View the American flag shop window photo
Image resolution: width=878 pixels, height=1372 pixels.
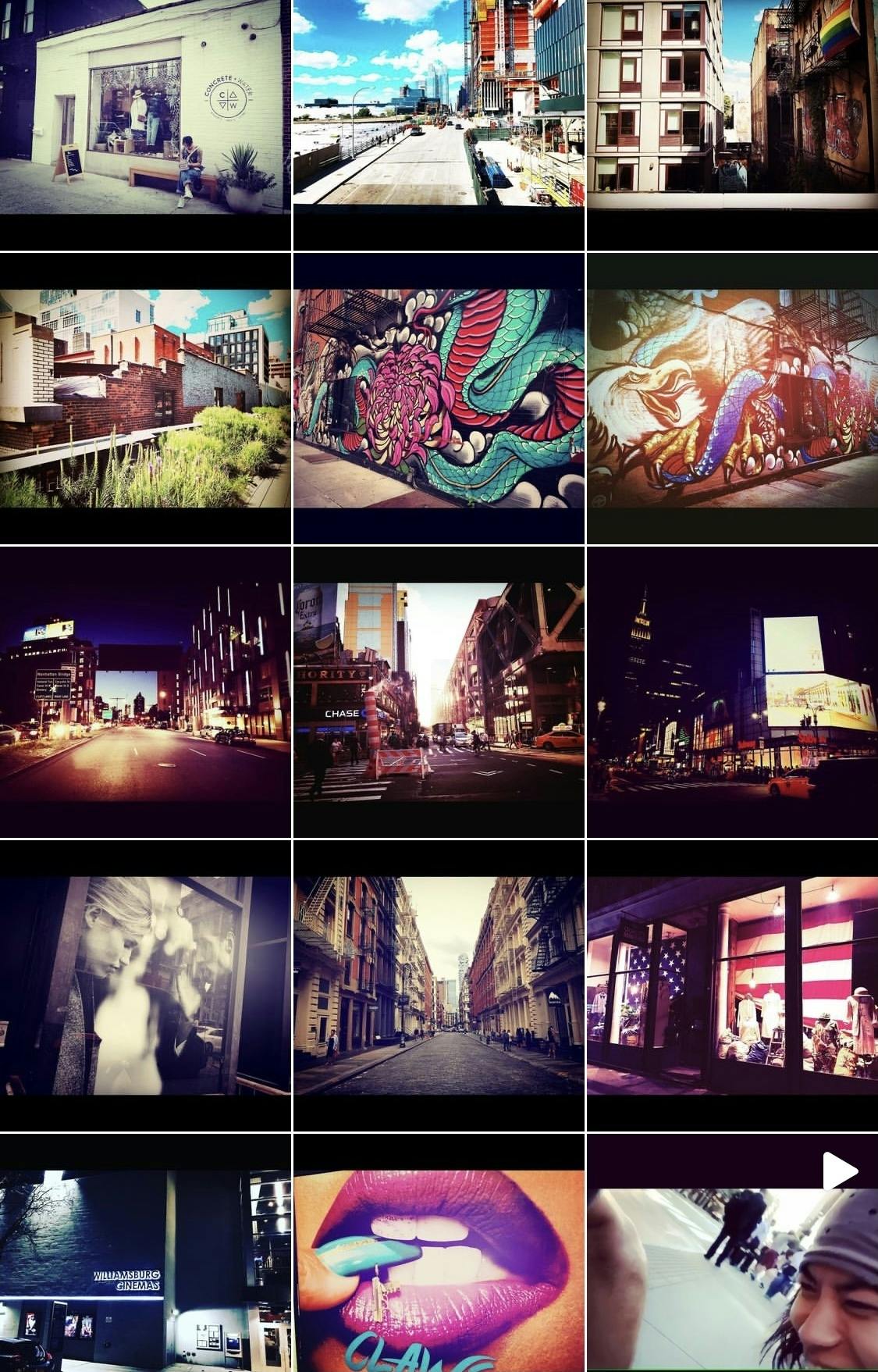pyautogui.click(x=732, y=985)
